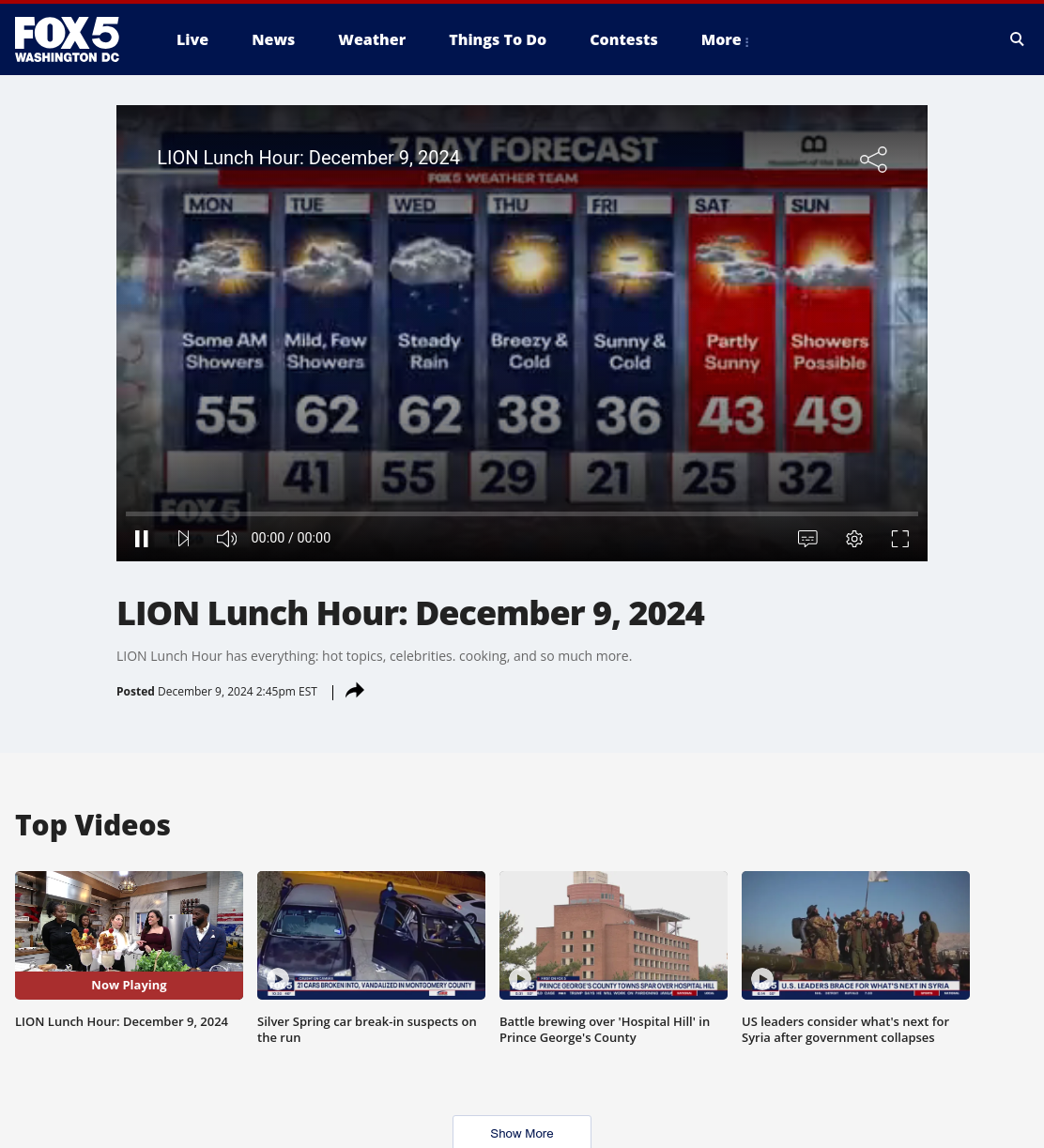This screenshot has width=1044, height=1148.
Task: Toggle closed captions on the player
Action: tap(807, 538)
